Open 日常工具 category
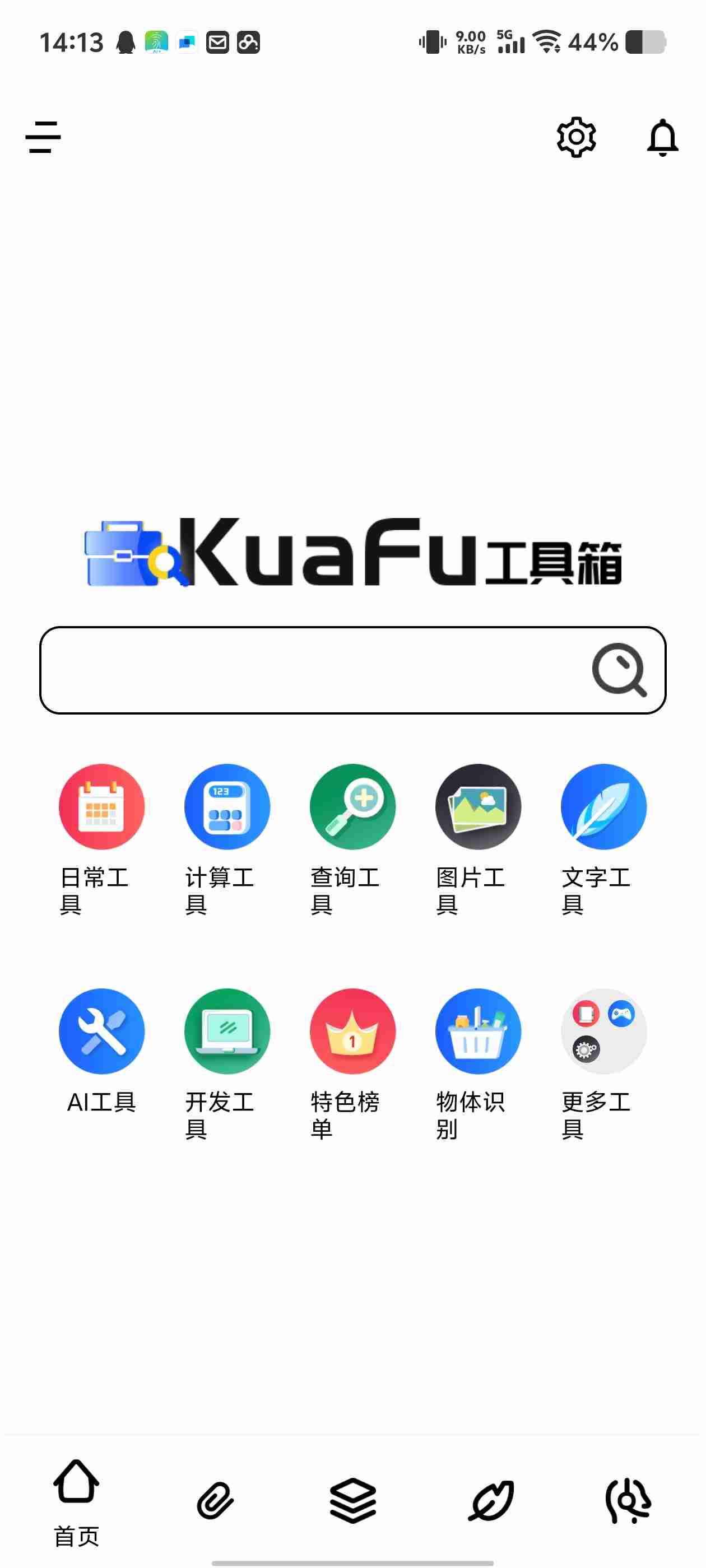 101,807
